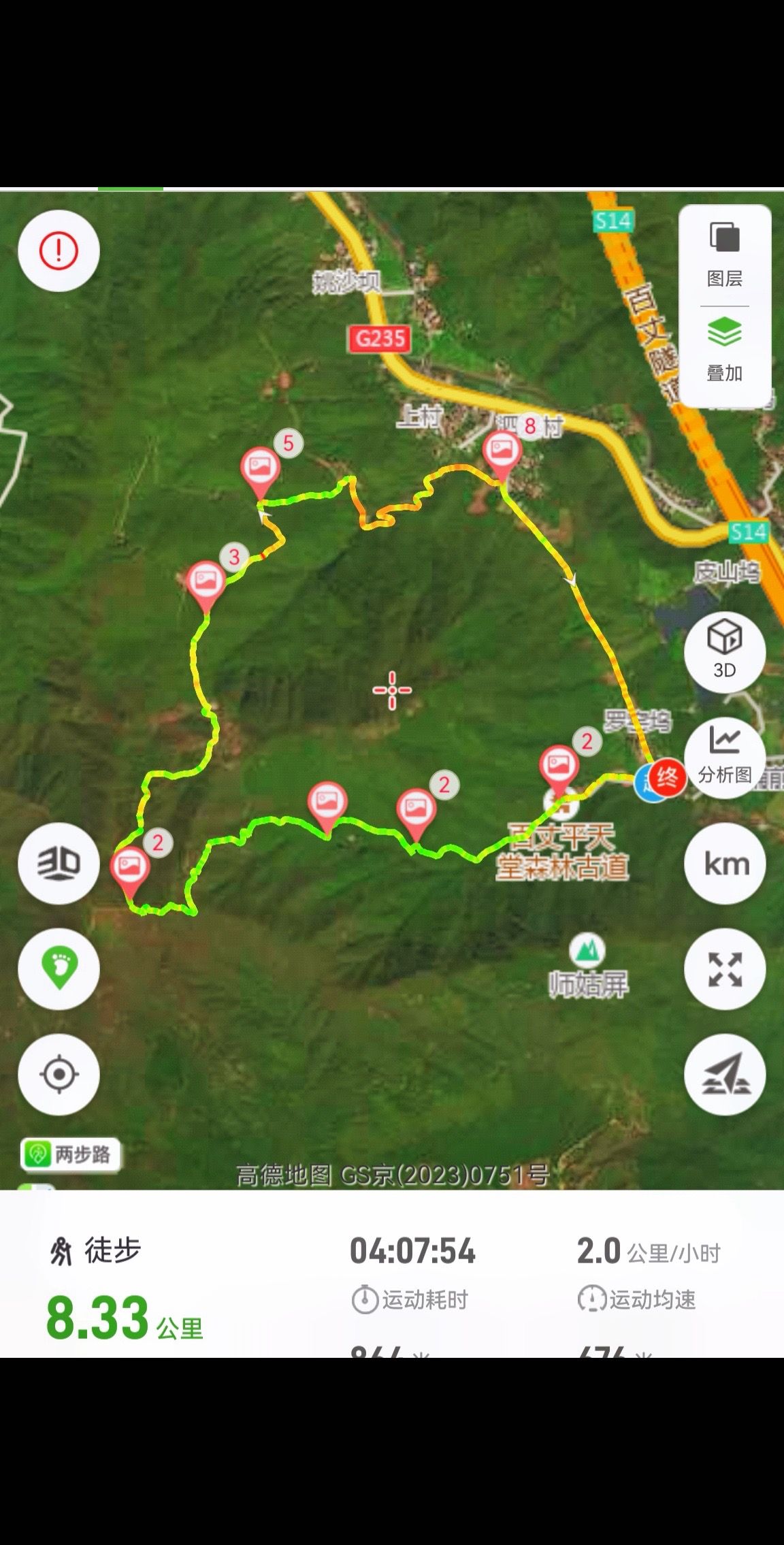784x1545 pixels.
Task: Expand the map to full screen
Action: coord(725,969)
